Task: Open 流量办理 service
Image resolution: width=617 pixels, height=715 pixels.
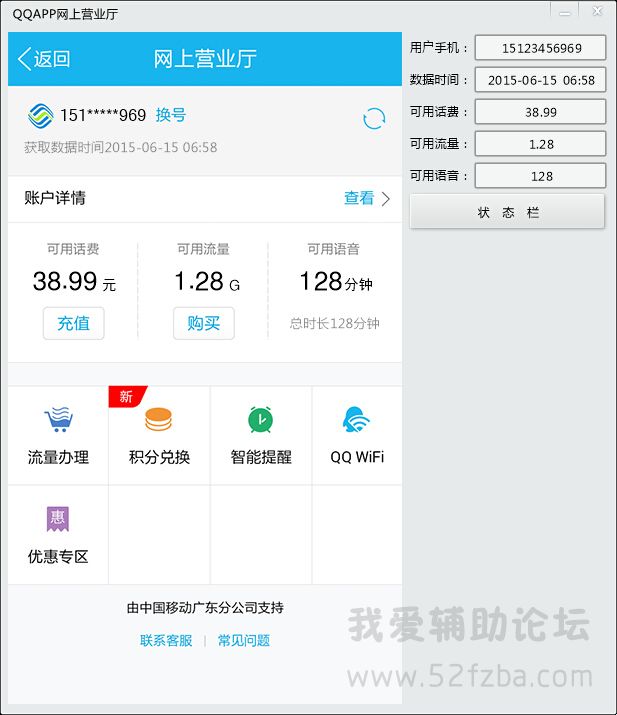Action: (x=58, y=436)
